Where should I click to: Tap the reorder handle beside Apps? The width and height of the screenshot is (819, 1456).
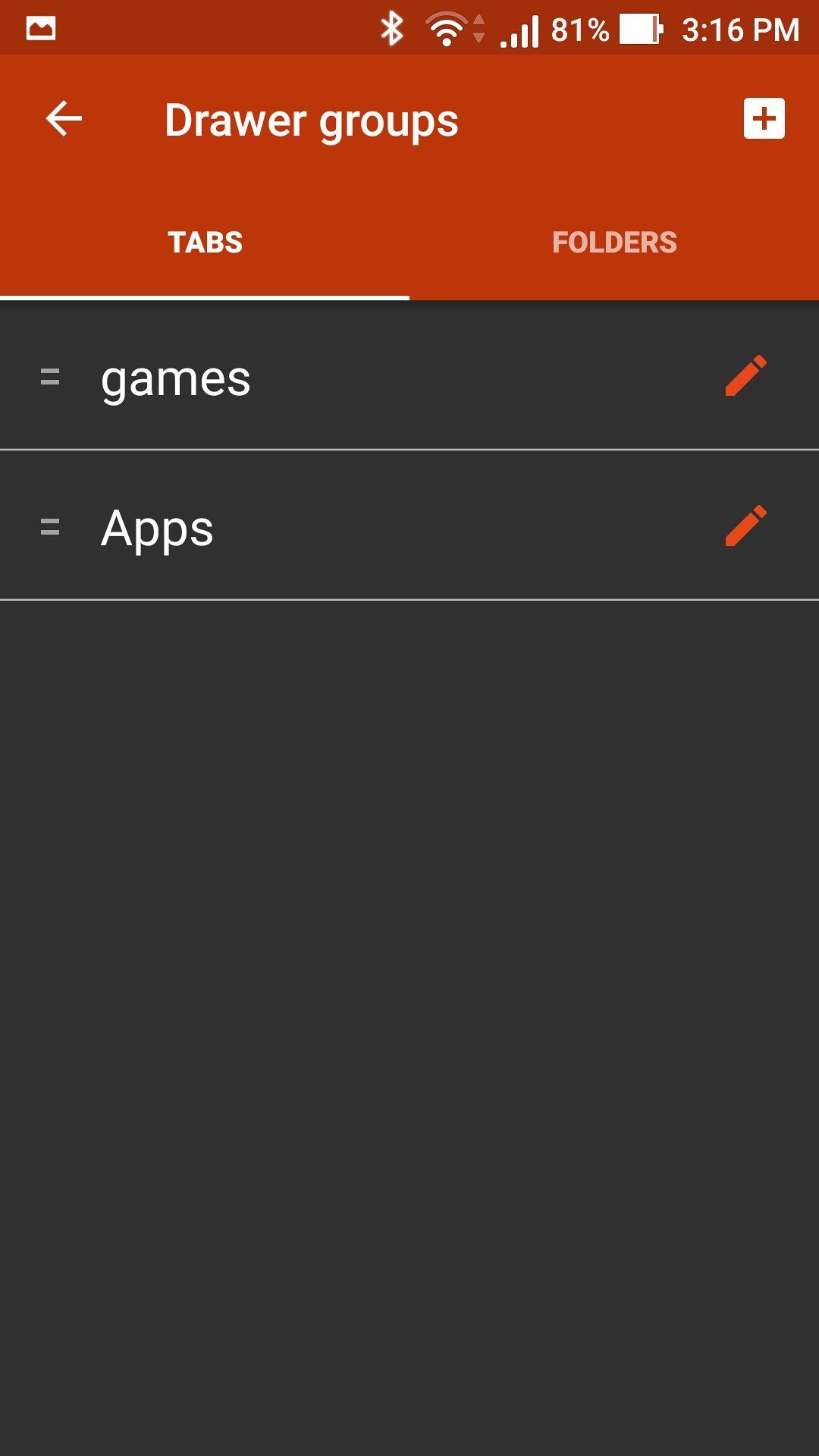tap(50, 526)
